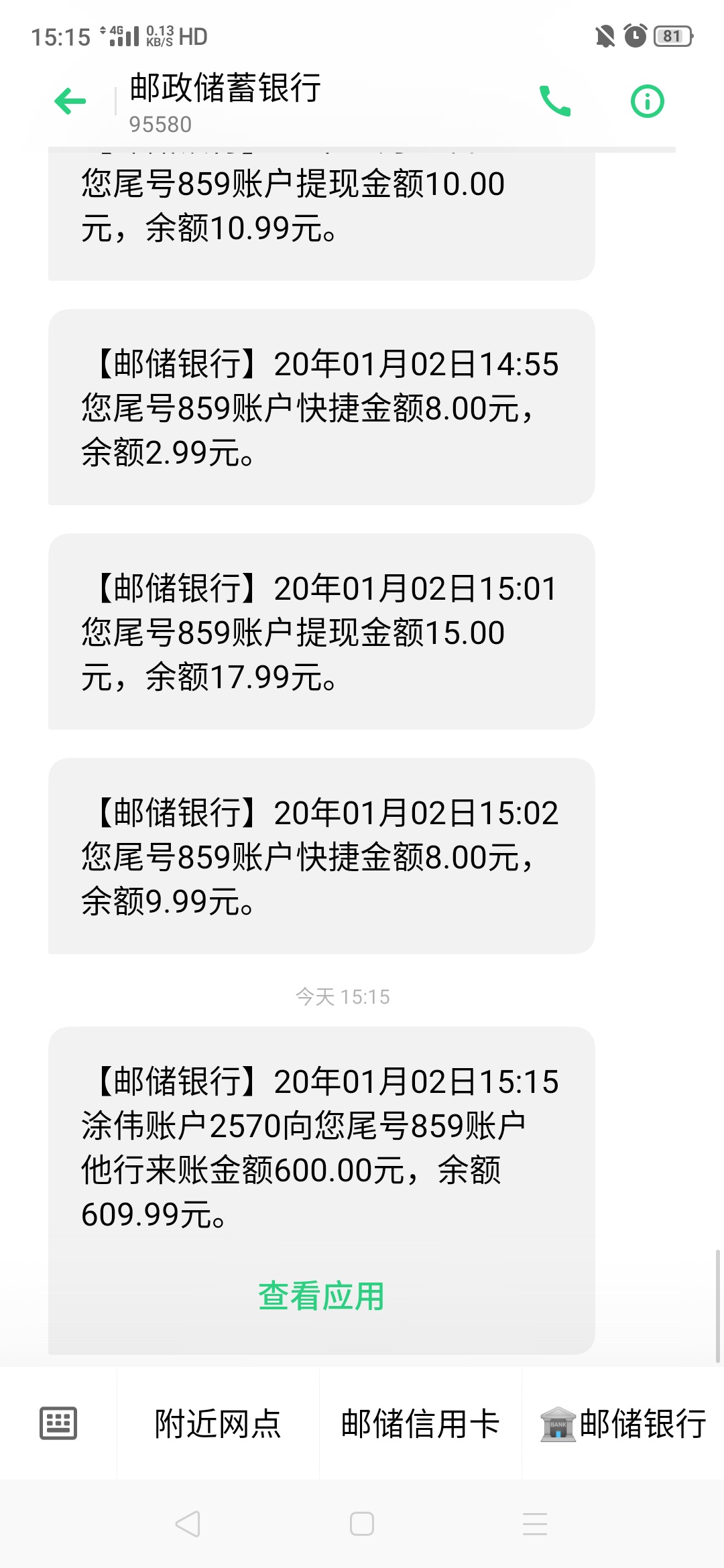
Task: Open the 邮储信用卡 menu
Action: coord(421,1423)
